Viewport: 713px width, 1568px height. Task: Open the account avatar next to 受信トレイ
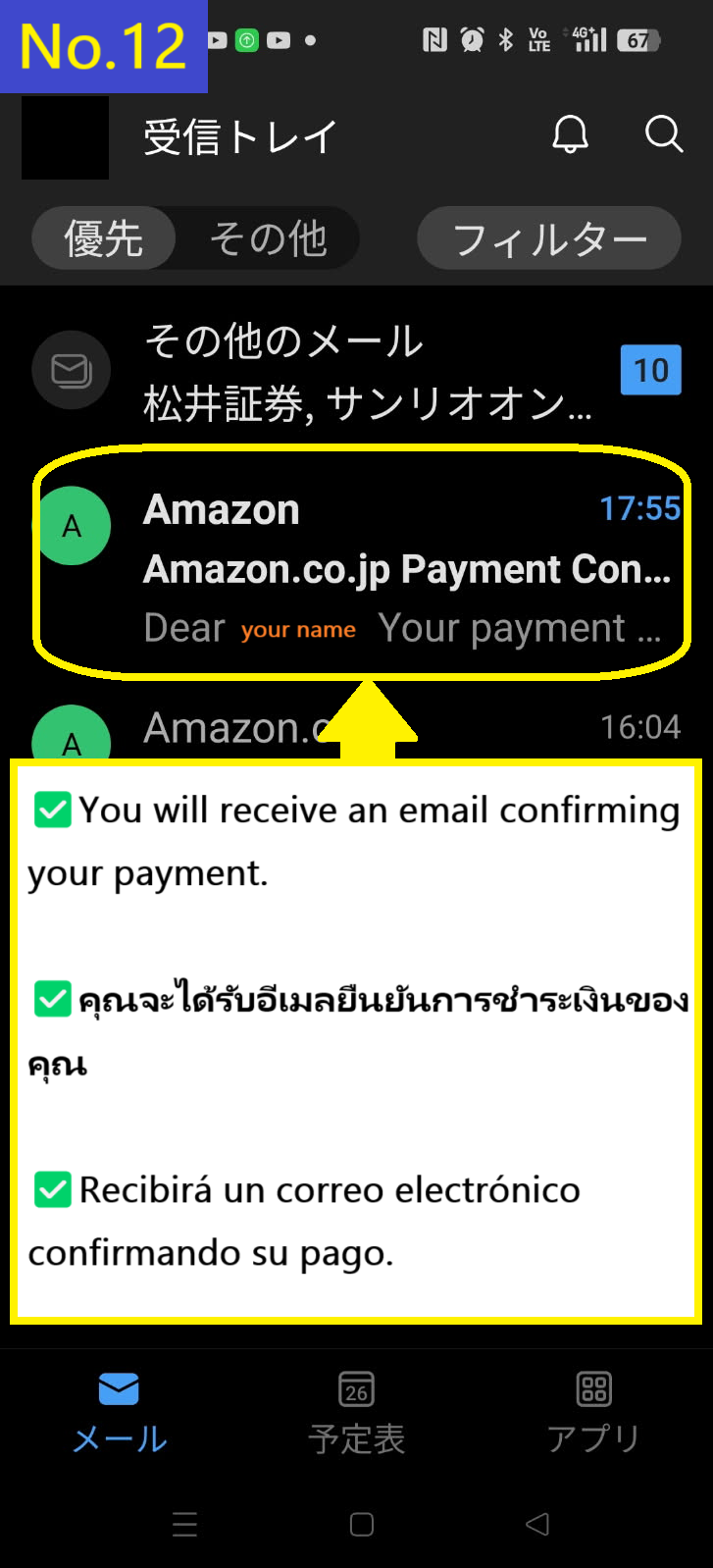(x=64, y=136)
